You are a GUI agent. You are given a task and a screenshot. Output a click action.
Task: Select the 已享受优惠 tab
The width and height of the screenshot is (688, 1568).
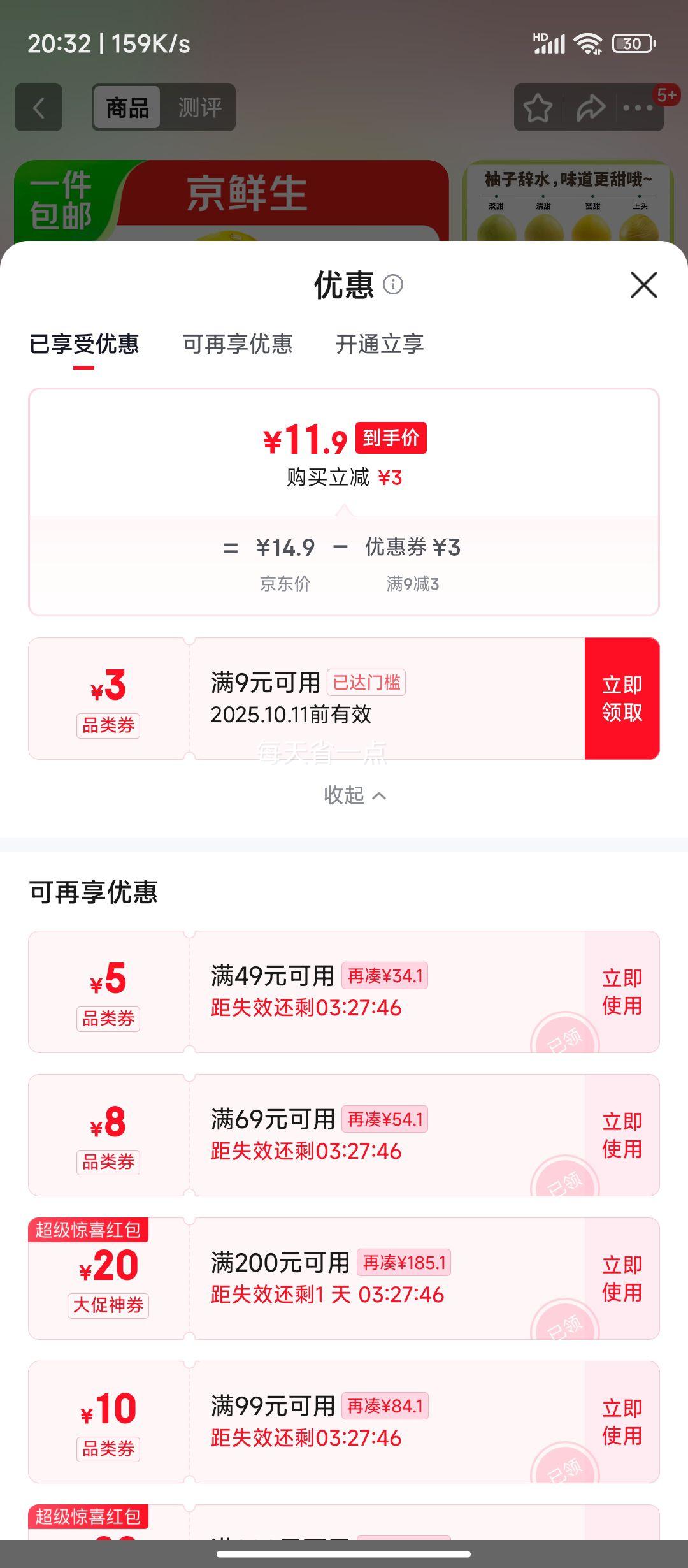(84, 344)
